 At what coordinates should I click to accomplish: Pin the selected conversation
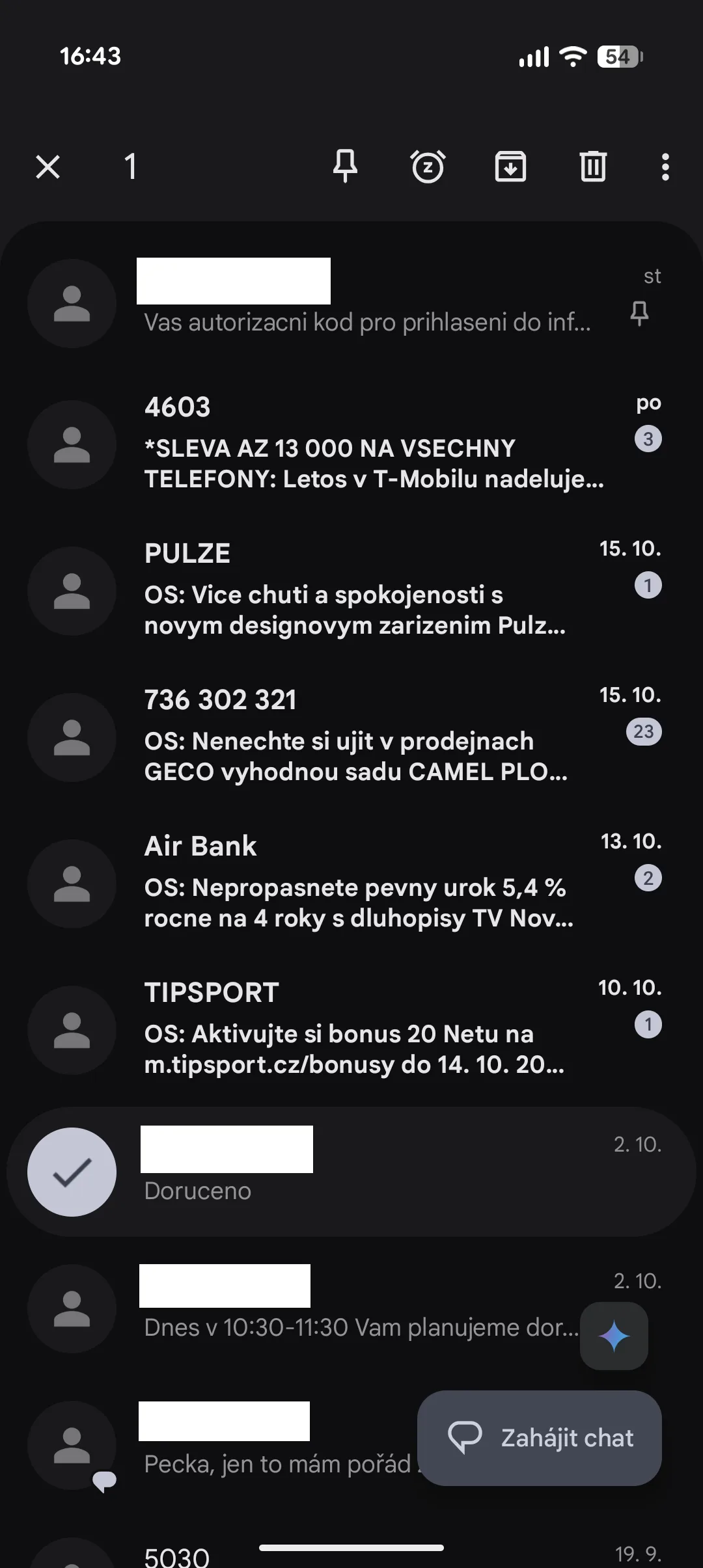pos(345,167)
